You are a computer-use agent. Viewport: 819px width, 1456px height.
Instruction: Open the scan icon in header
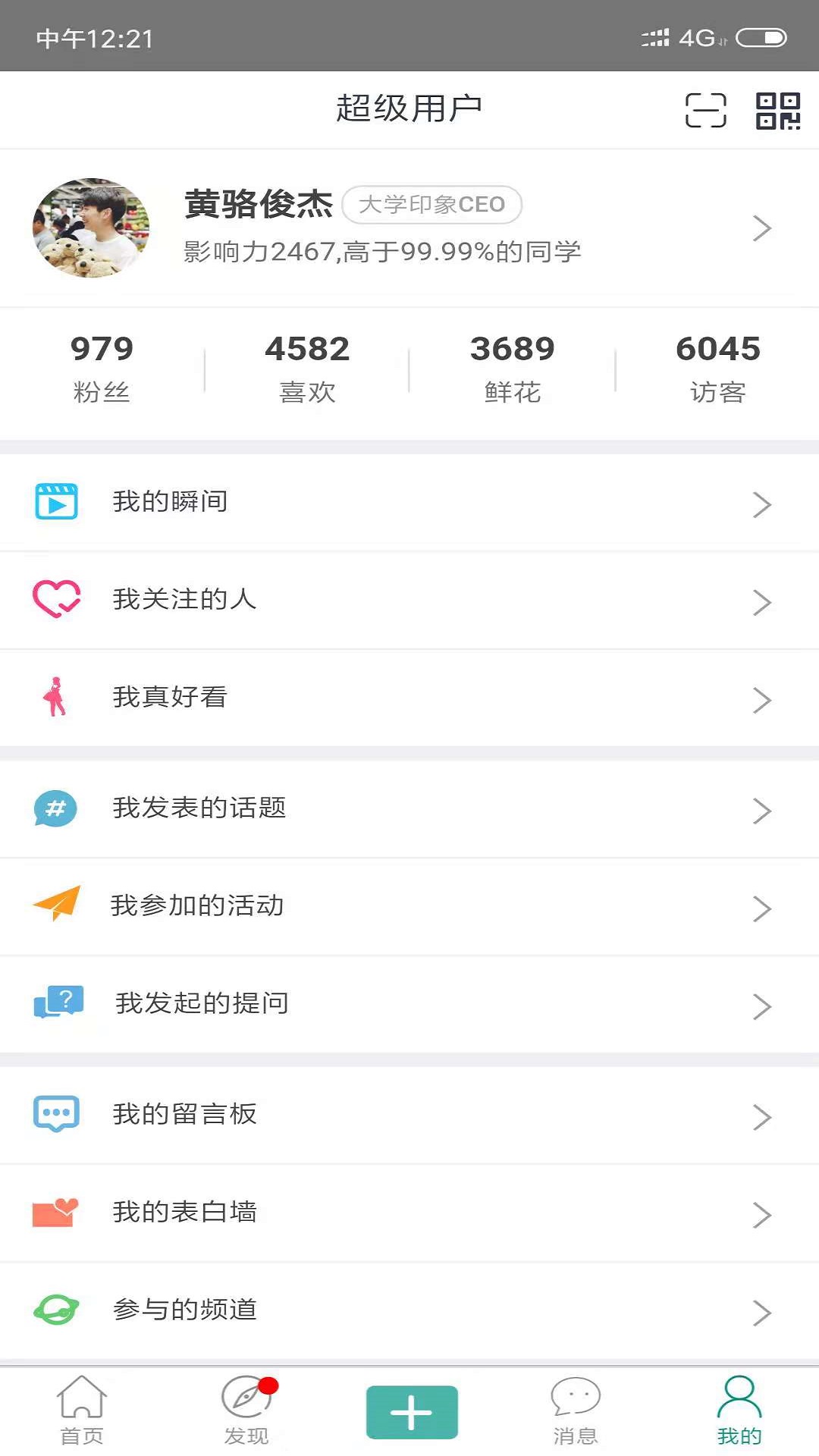[705, 111]
